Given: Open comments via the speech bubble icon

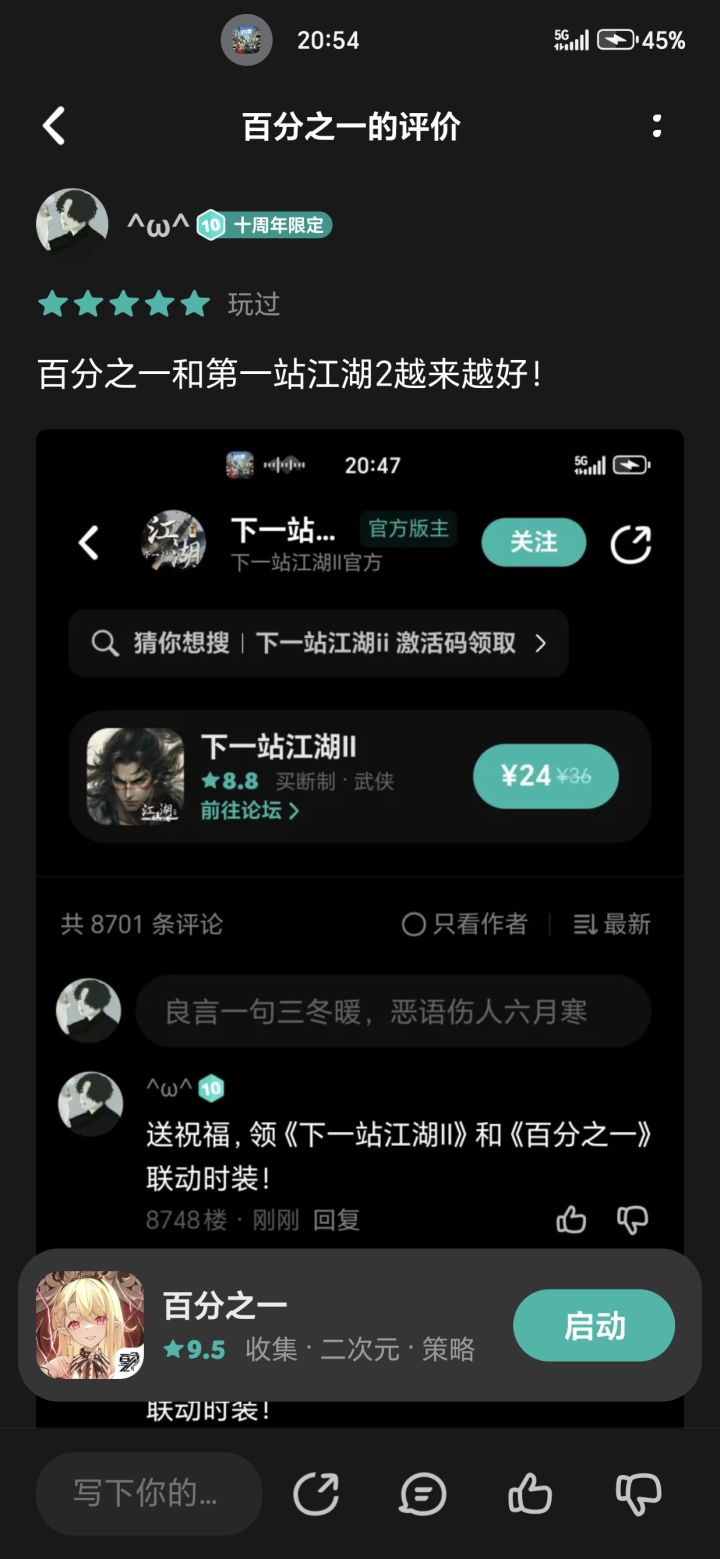Looking at the screenshot, I should coord(424,1492).
